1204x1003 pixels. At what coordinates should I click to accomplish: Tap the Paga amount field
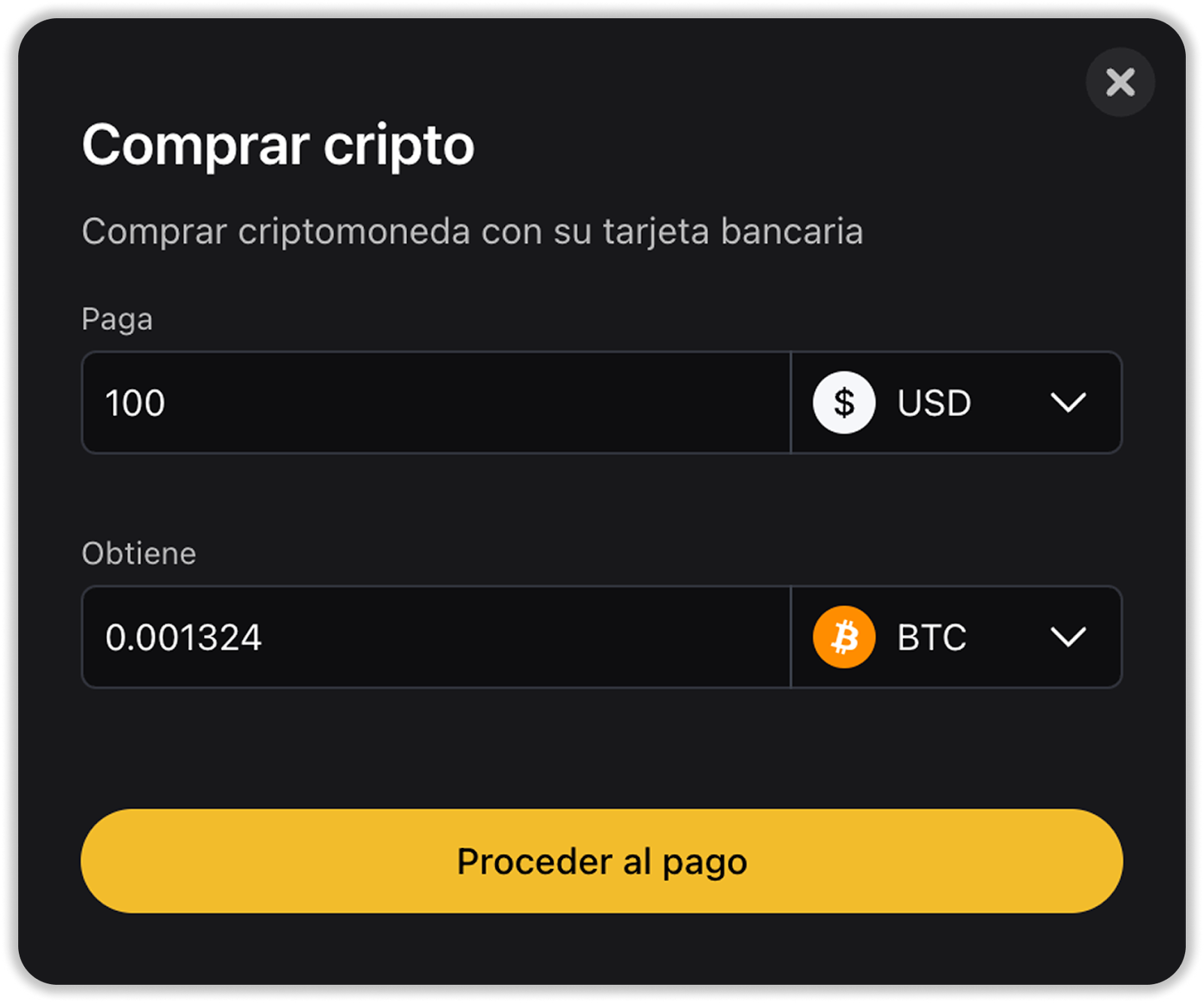click(436, 403)
